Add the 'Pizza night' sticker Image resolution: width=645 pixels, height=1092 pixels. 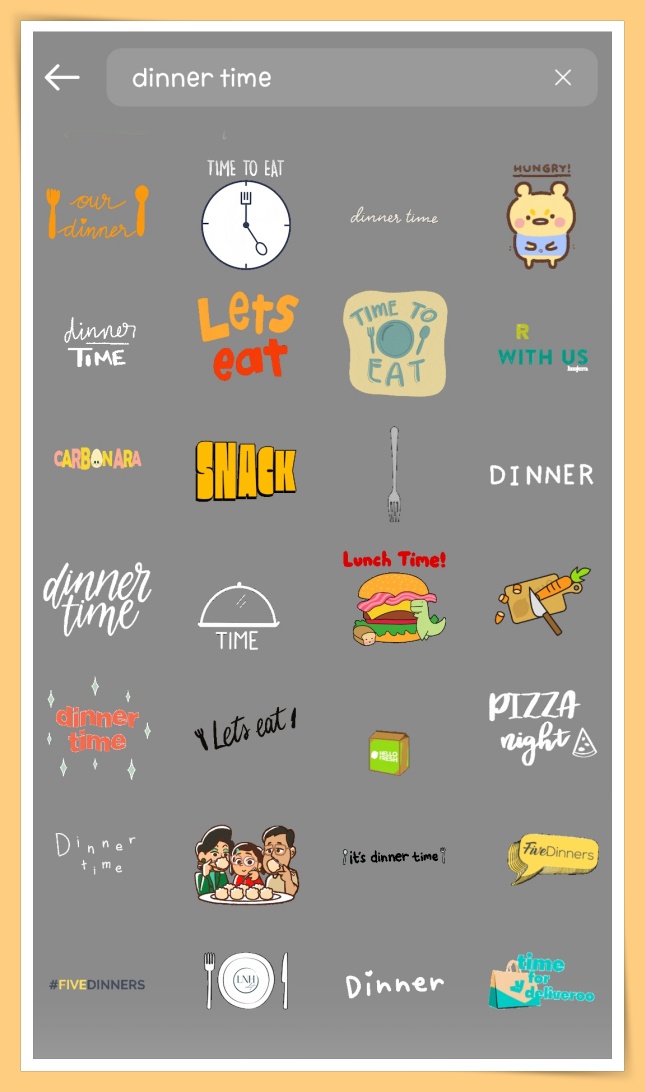pyautogui.click(x=541, y=727)
